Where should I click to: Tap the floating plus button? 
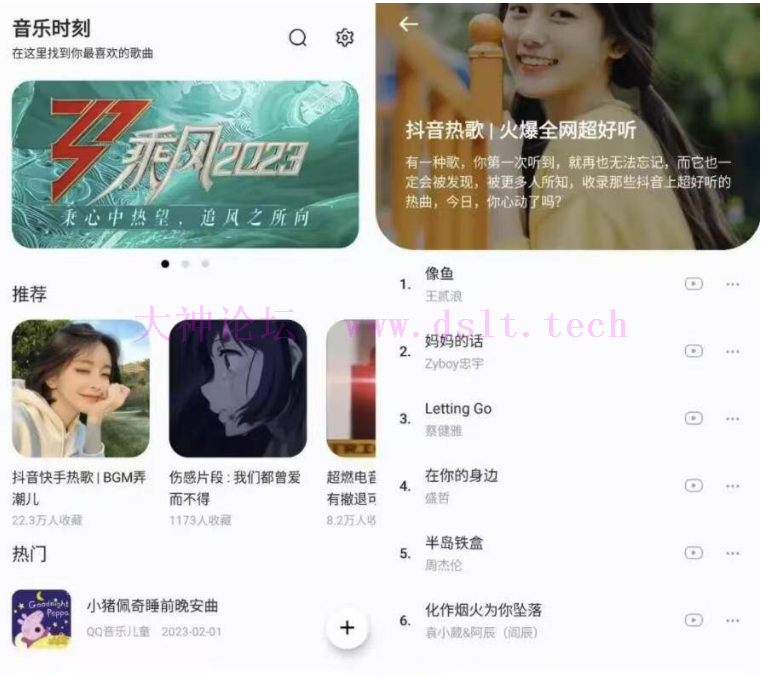347,628
